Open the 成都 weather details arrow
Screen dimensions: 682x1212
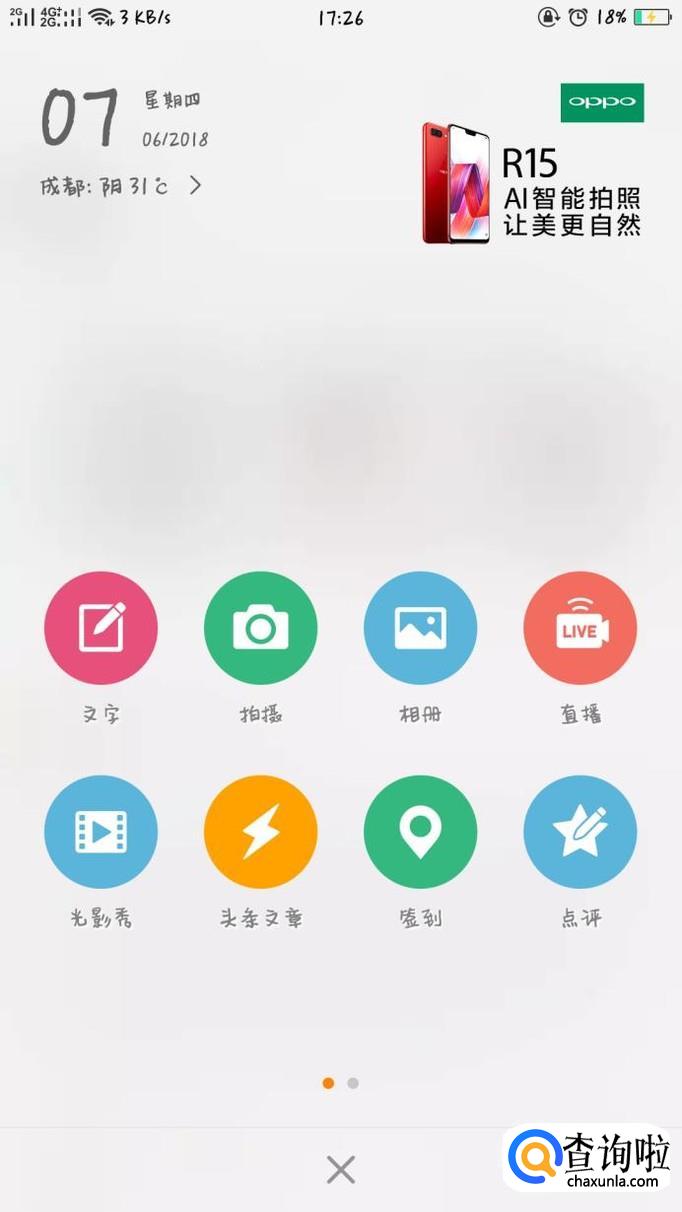click(x=195, y=185)
